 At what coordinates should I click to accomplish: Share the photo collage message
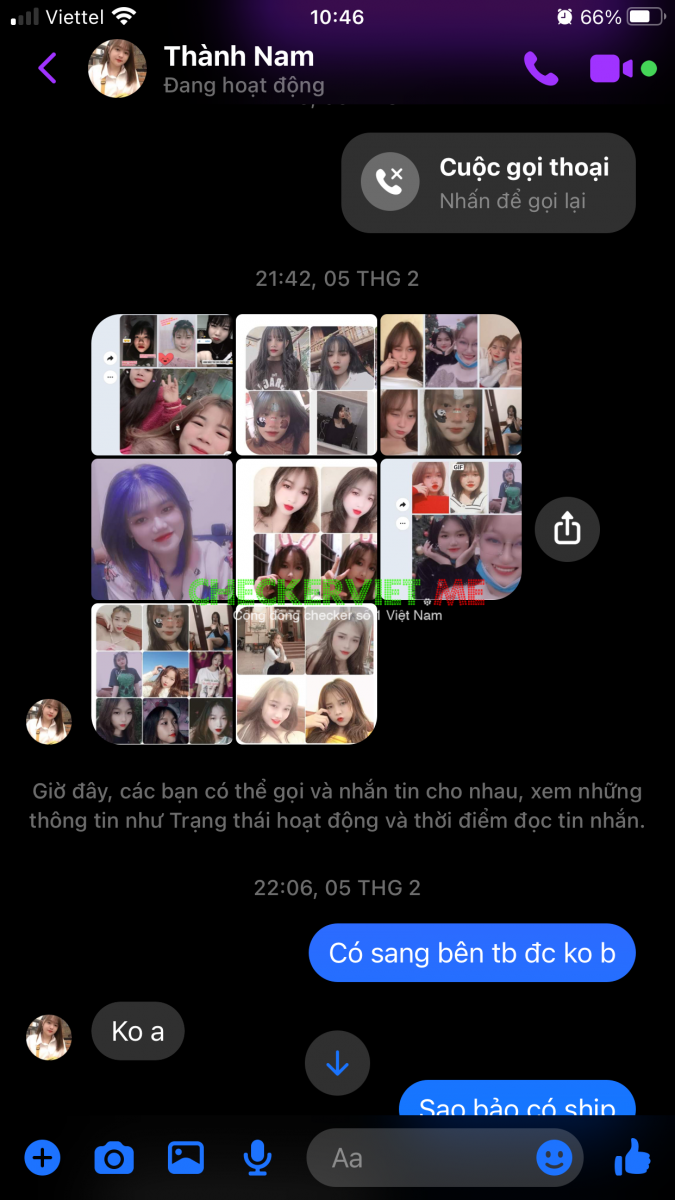click(567, 528)
